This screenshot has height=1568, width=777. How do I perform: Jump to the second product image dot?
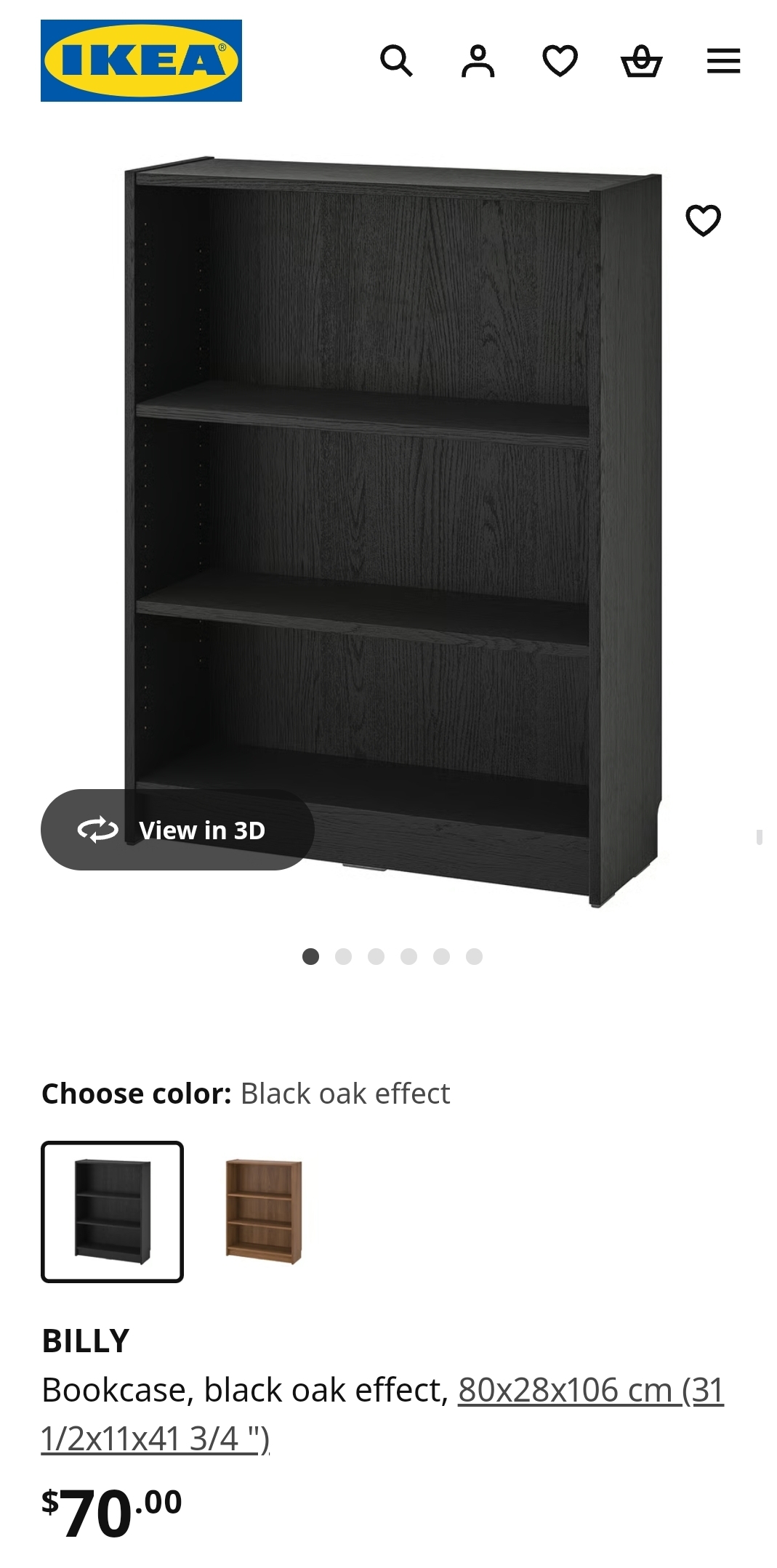343,956
